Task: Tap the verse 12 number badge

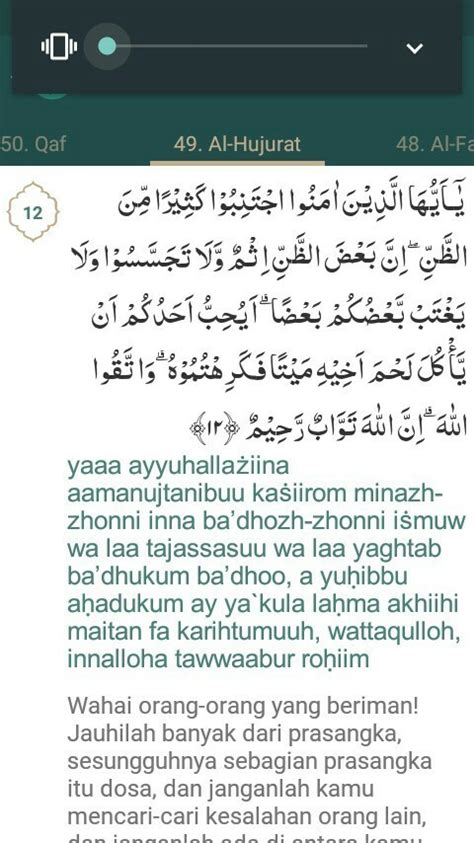Action: (x=33, y=212)
